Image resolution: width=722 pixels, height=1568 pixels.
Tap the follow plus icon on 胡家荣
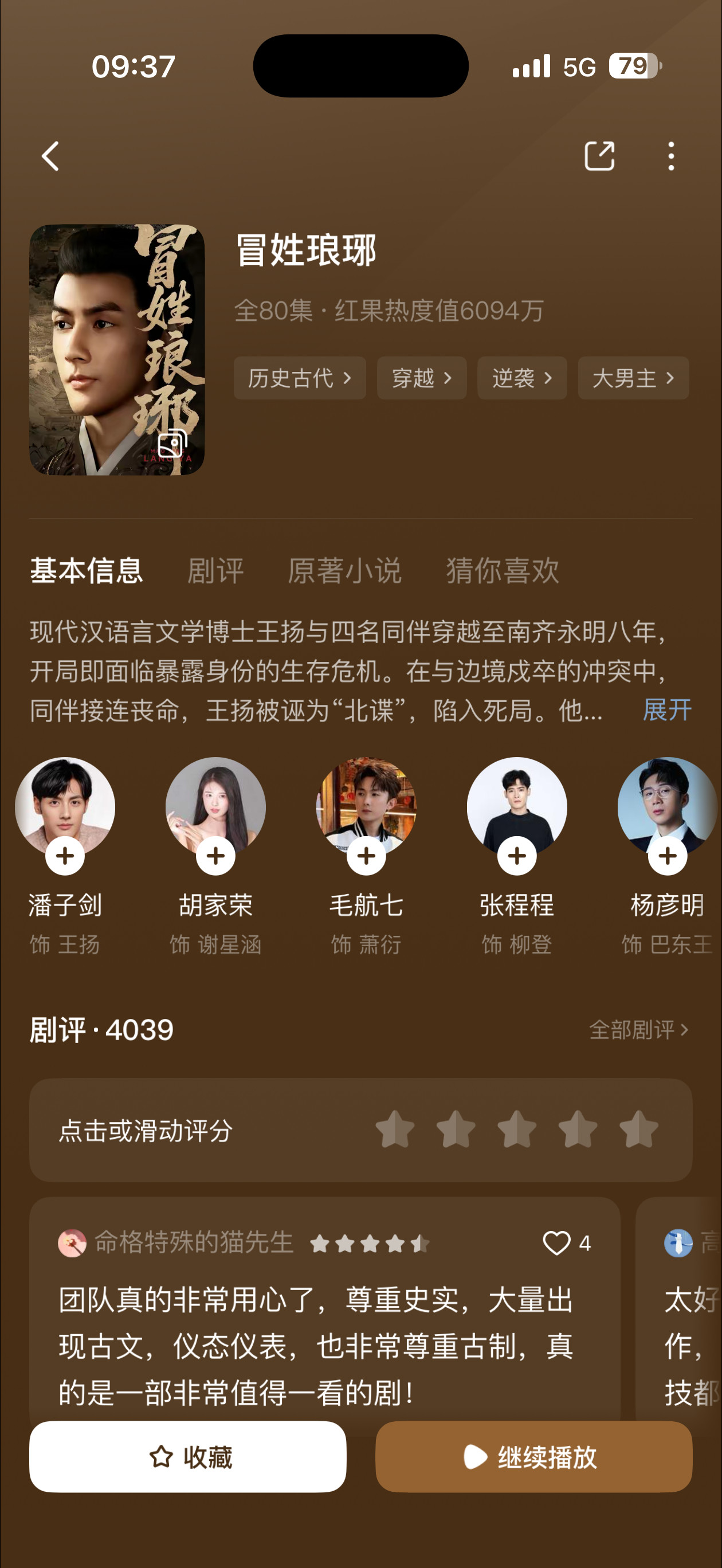tap(214, 854)
